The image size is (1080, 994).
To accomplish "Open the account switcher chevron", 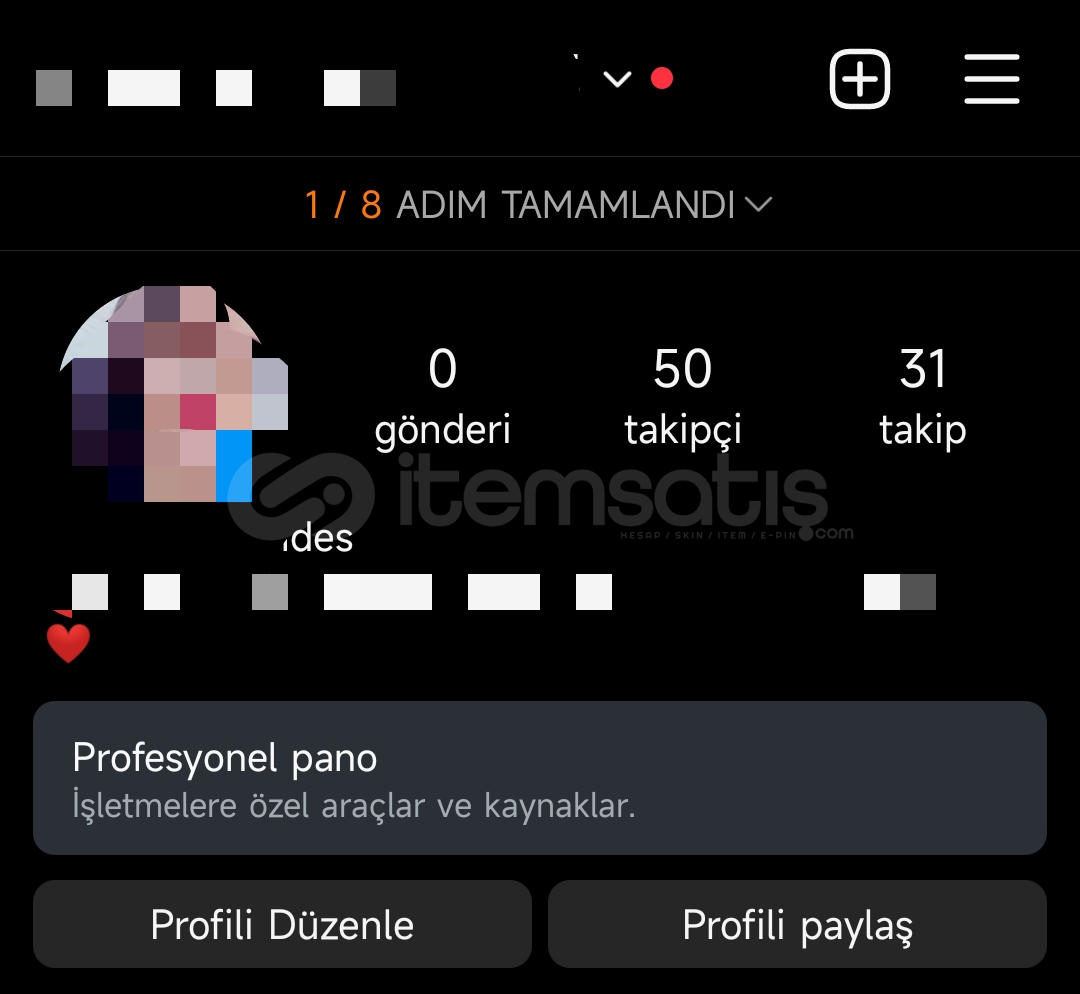I will tap(618, 79).
